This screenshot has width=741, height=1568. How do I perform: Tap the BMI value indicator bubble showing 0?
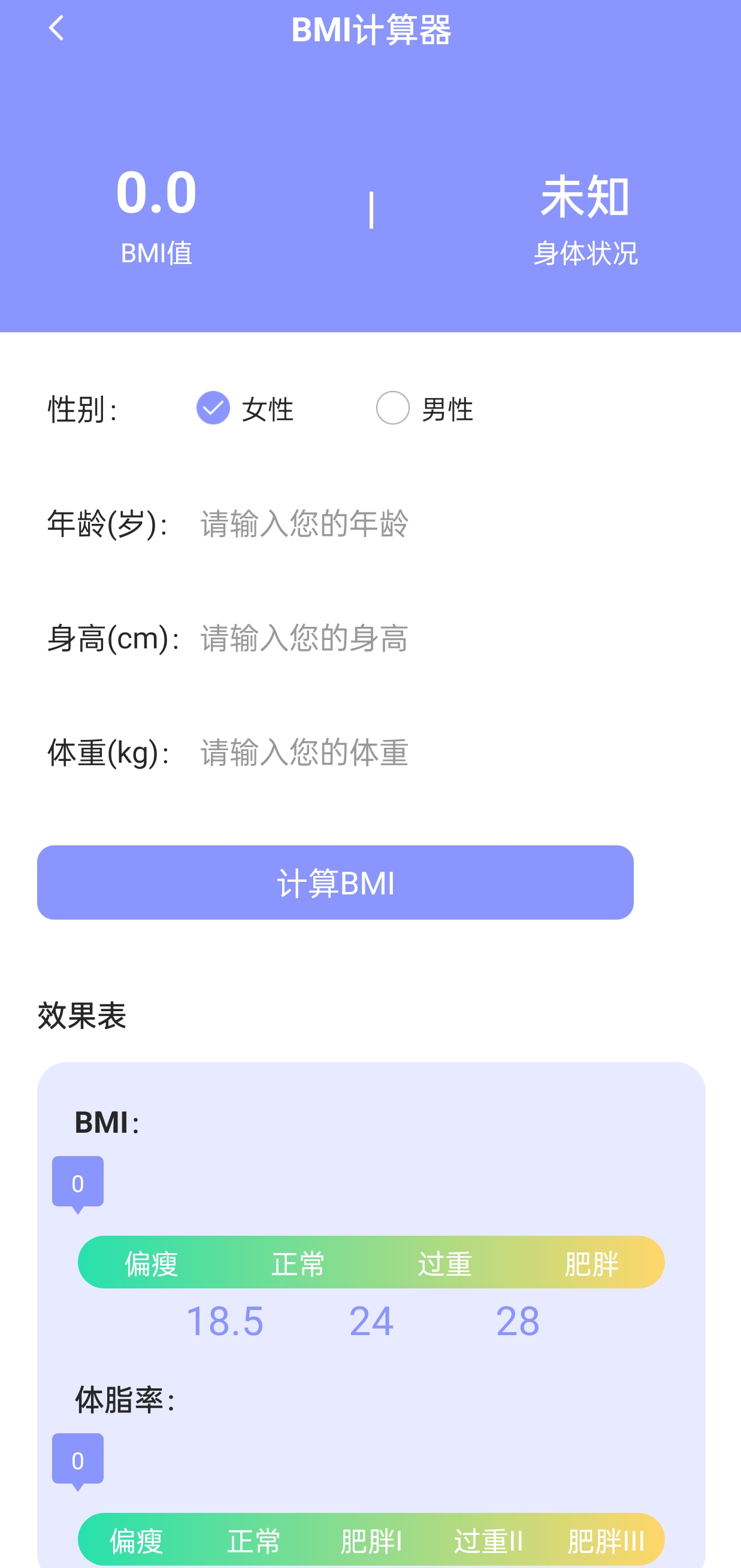tap(77, 1181)
